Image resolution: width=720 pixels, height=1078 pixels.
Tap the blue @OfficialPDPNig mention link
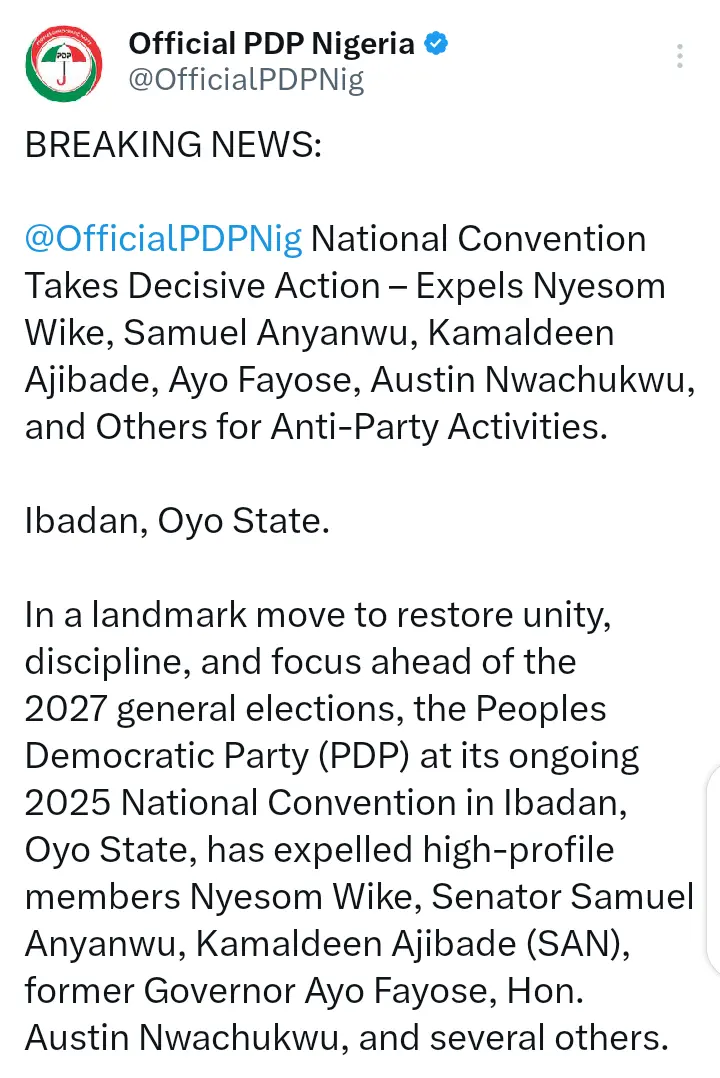click(164, 240)
